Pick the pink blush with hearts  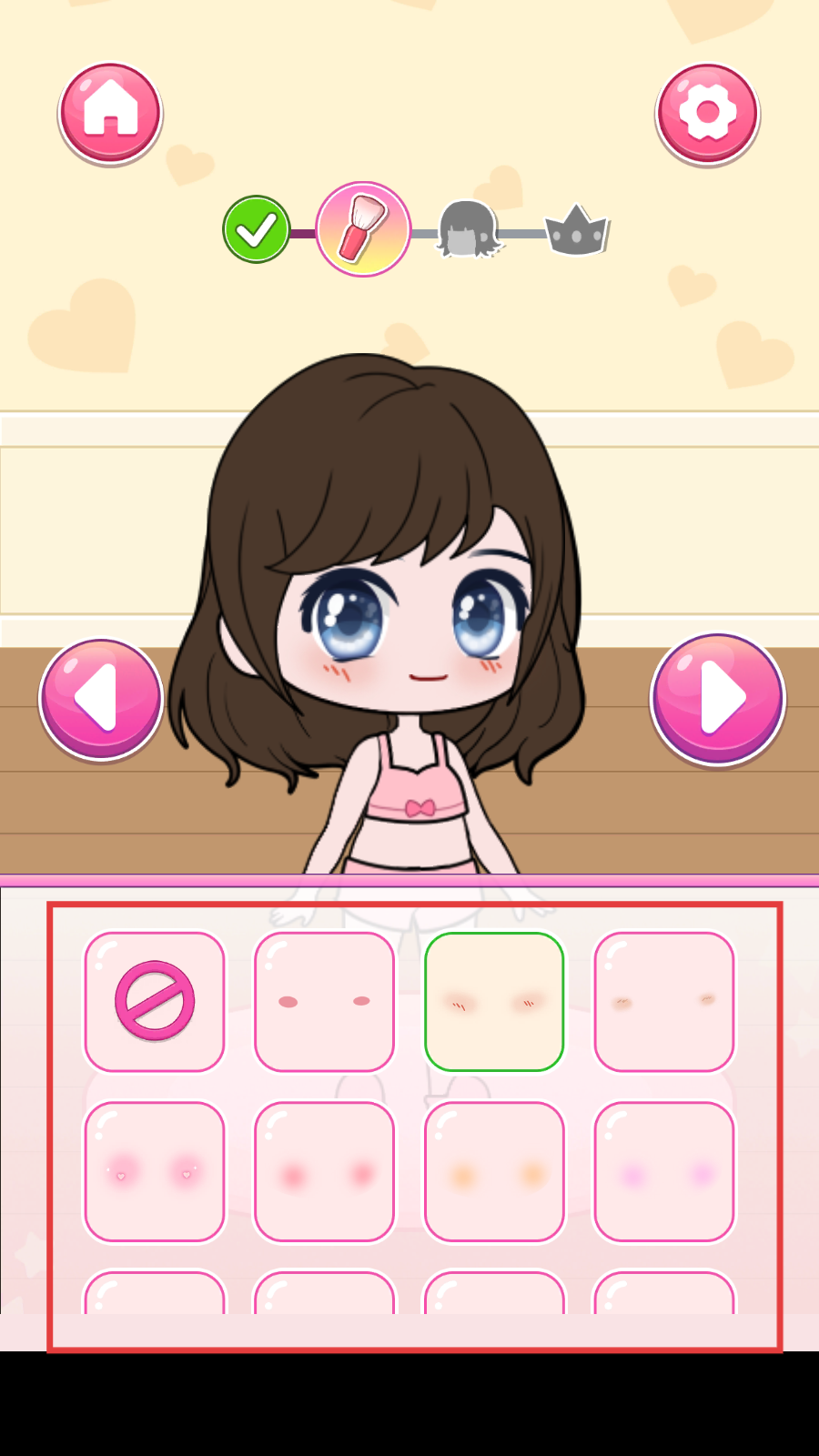click(x=155, y=1172)
